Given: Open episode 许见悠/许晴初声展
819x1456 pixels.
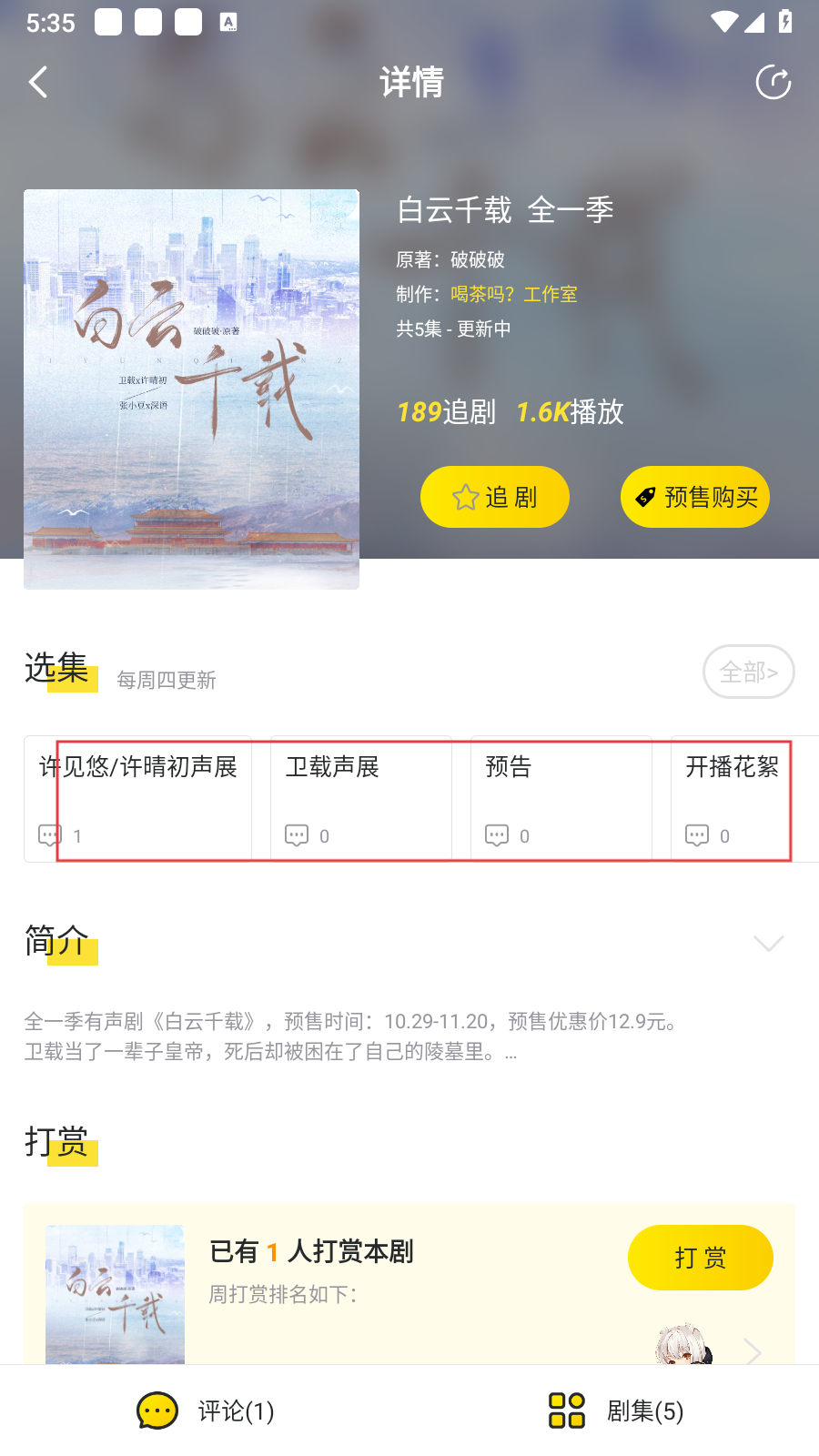Looking at the screenshot, I should [x=138, y=797].
